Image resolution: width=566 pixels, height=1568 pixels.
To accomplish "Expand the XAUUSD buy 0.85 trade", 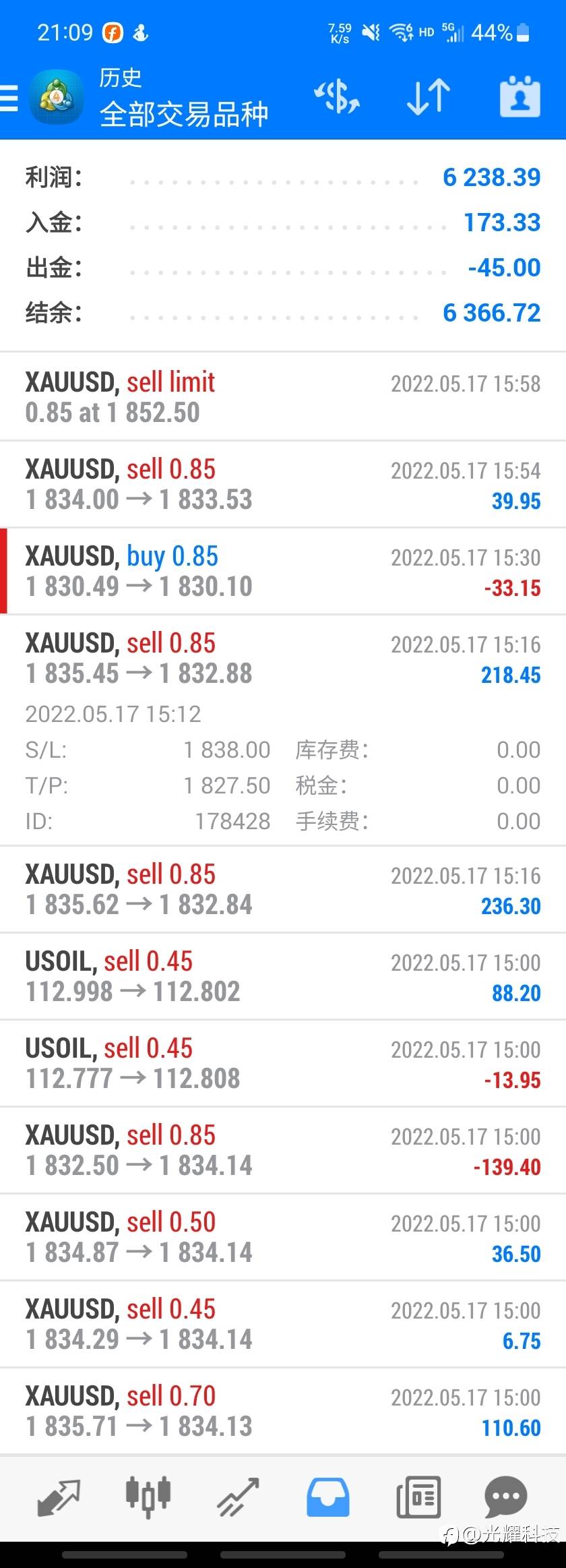I will click(x=283, y=571).
